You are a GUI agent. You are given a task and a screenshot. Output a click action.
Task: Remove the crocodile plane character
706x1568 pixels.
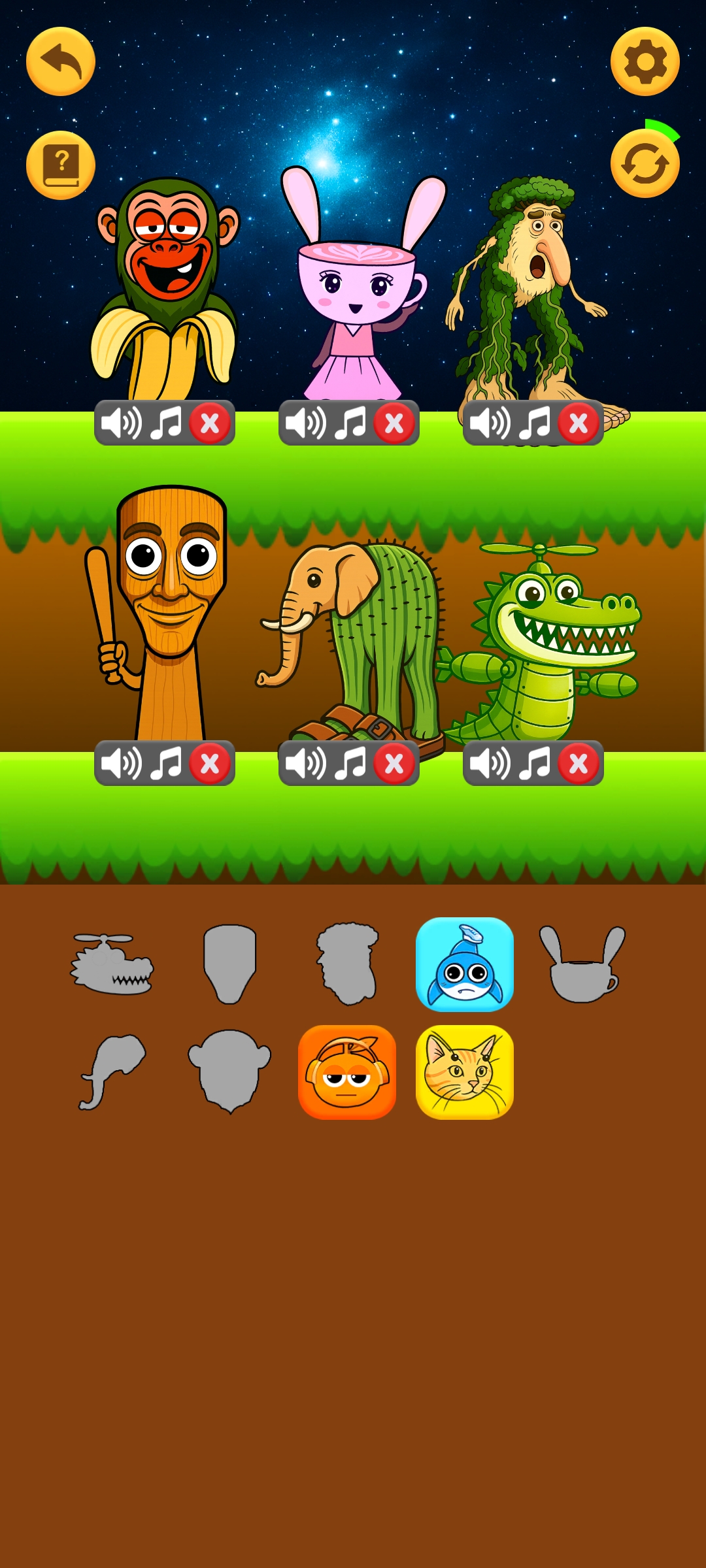click(x=579, y=763)
